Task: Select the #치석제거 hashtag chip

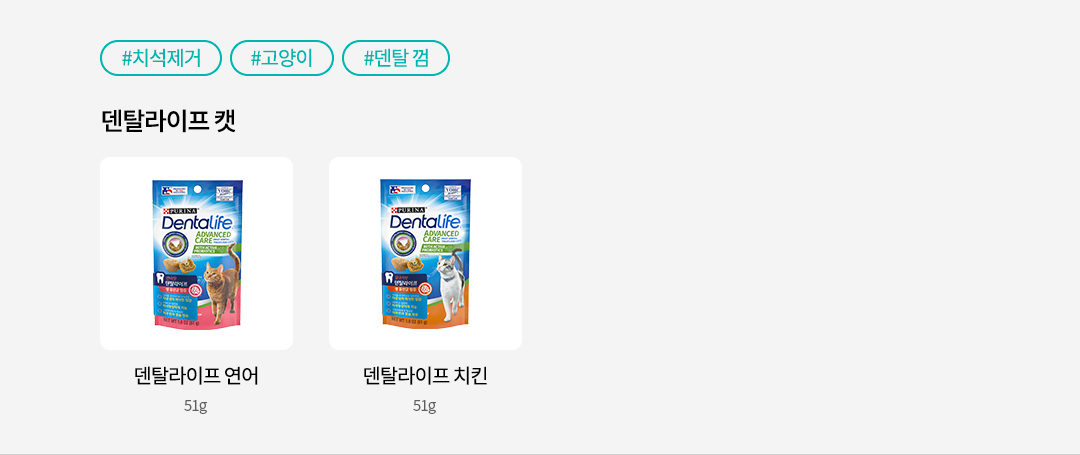Action: (161, 58)
